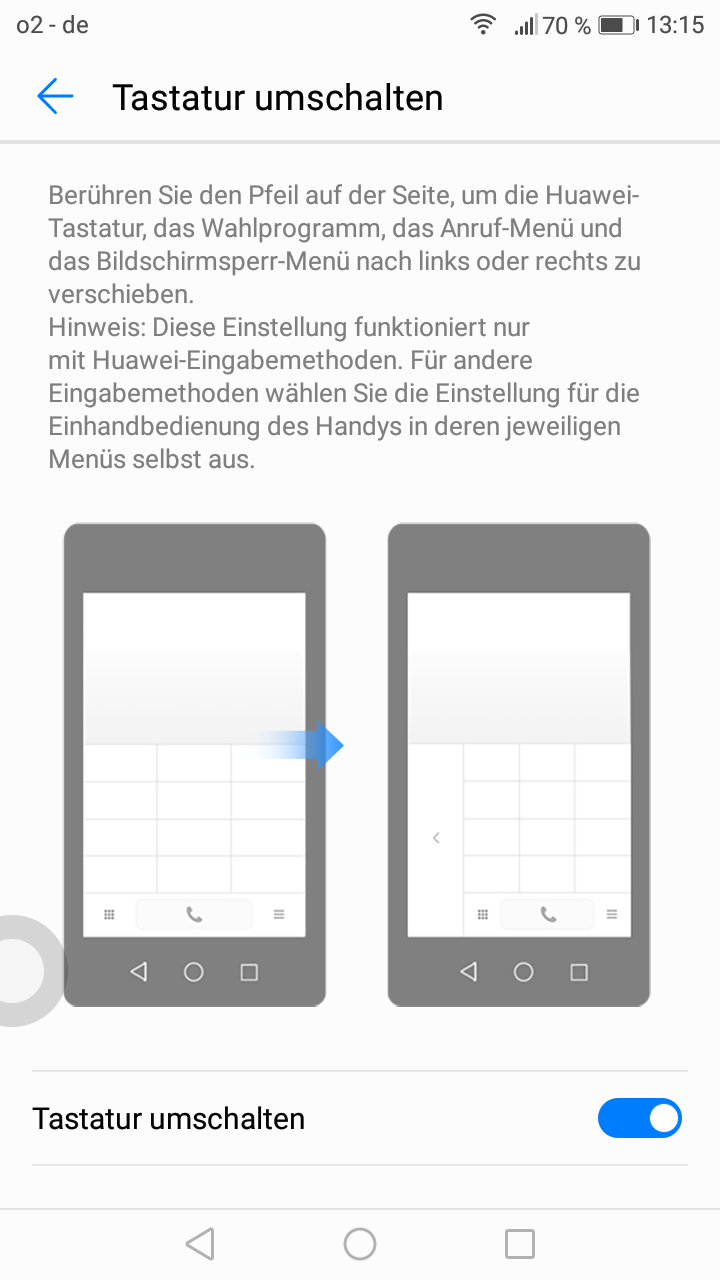Go back using the arrow icon
The image size is (720, 1280).
(x=55, y=97)
